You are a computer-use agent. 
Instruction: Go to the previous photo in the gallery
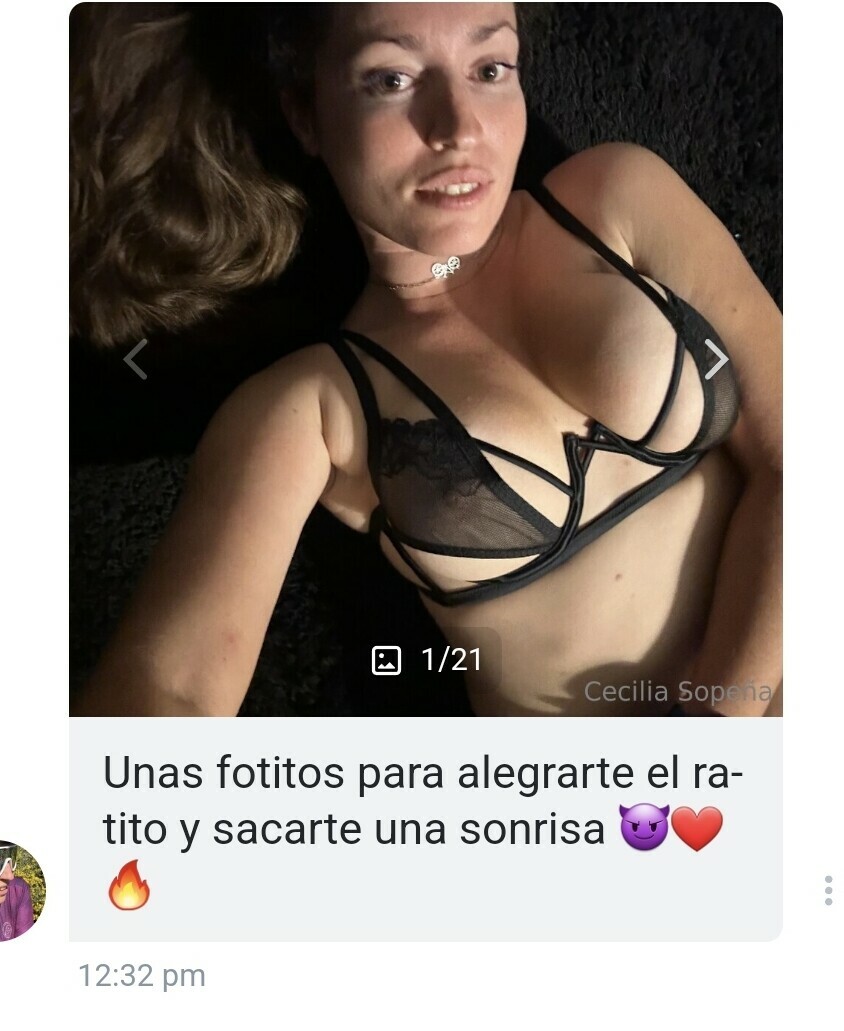pos(135,359)
